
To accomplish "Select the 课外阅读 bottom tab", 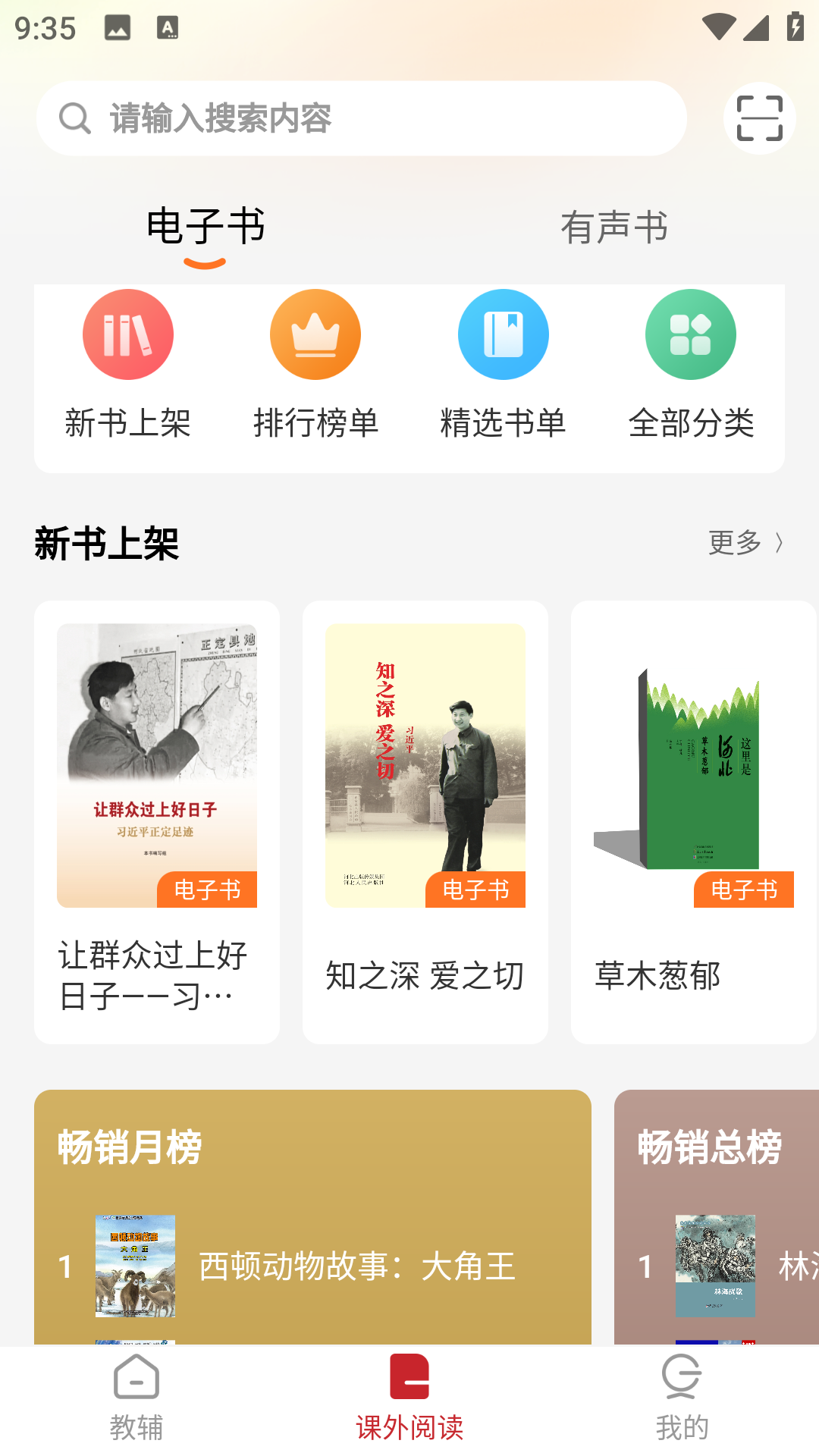I will 409,1399.
